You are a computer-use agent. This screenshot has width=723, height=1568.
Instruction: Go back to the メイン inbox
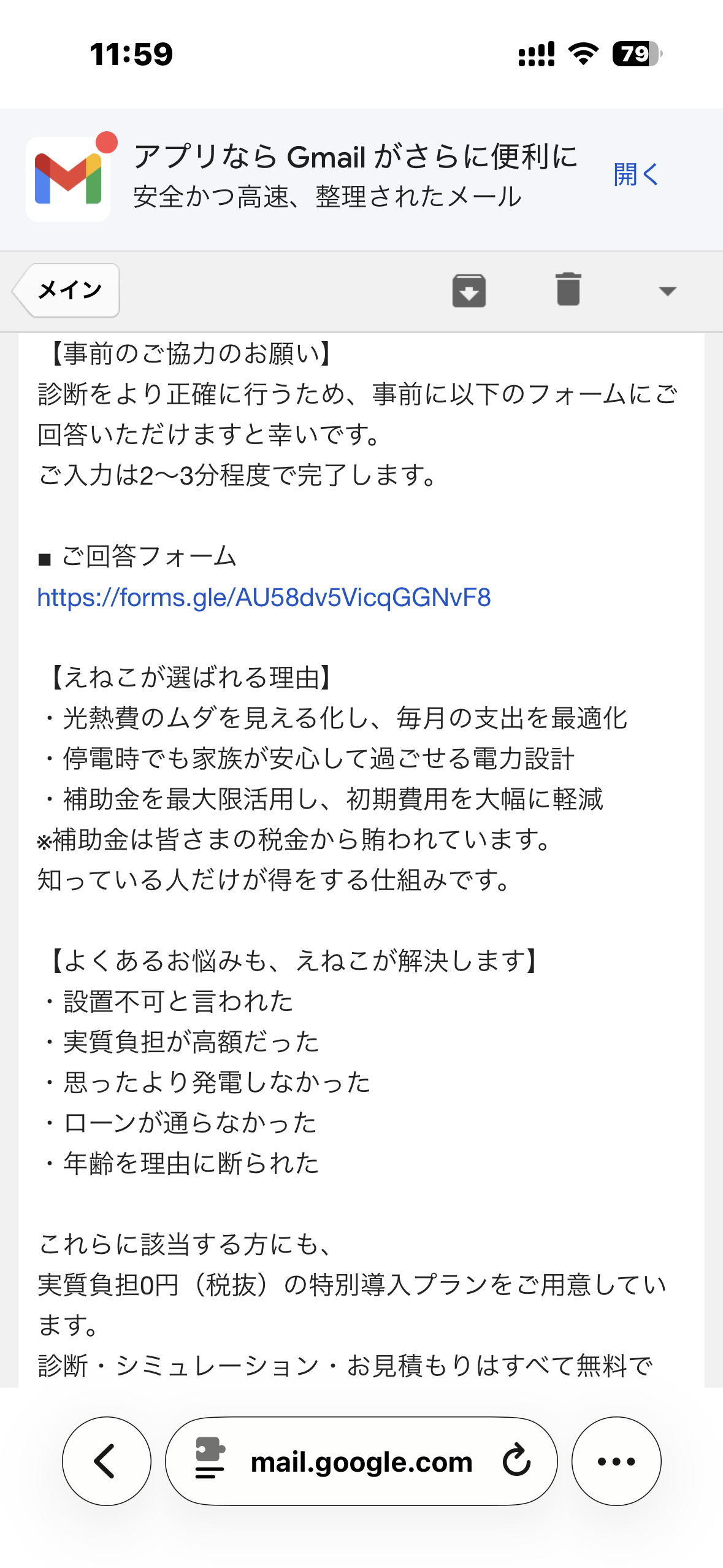pyautogui.click(x=66, y=290)
